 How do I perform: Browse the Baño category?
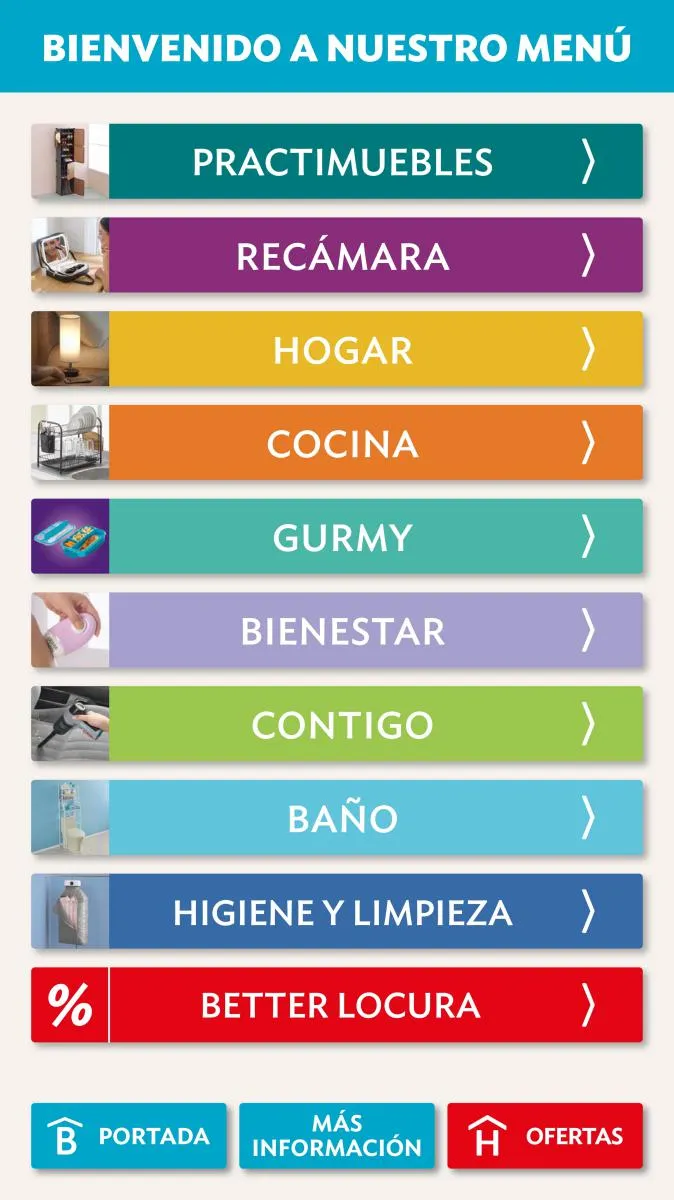coord(337,818)
